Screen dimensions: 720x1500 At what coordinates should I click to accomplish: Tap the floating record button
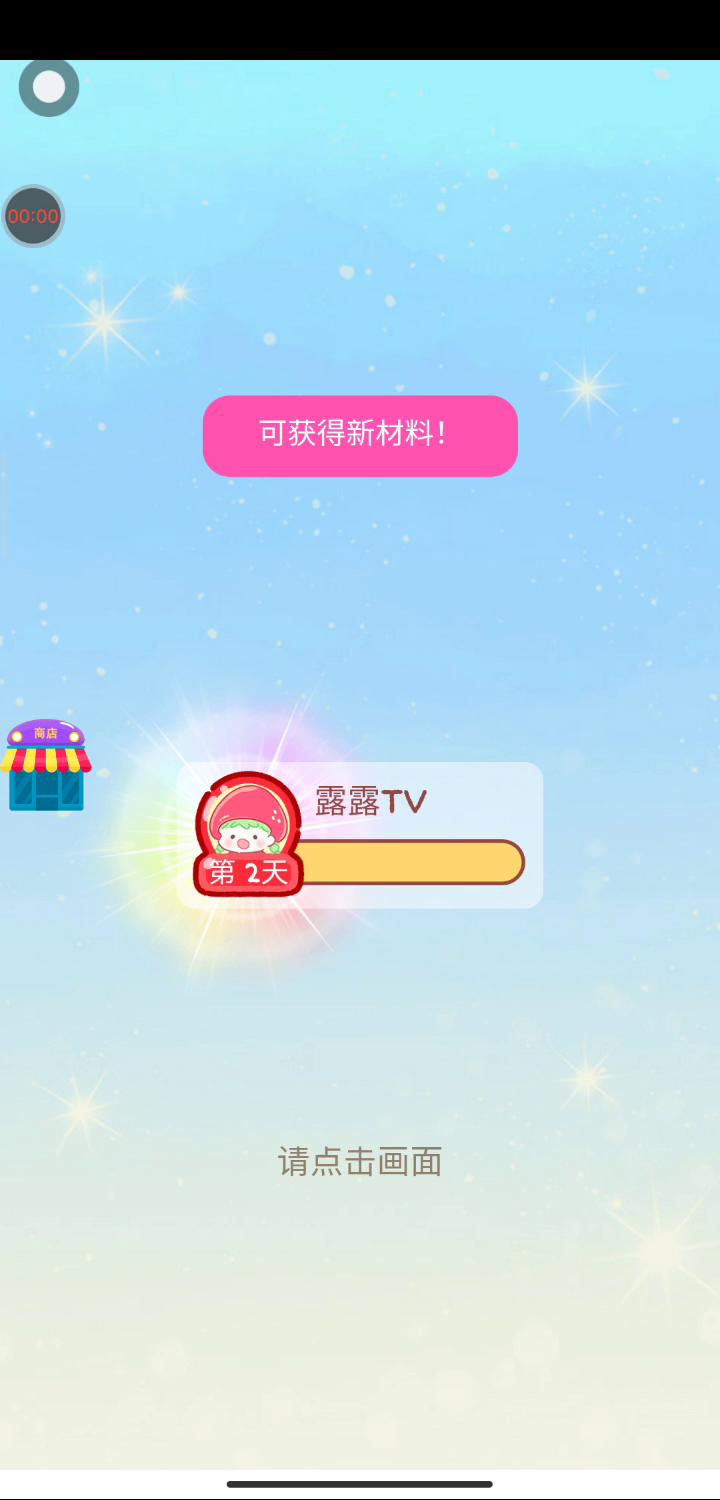(49, 87)
